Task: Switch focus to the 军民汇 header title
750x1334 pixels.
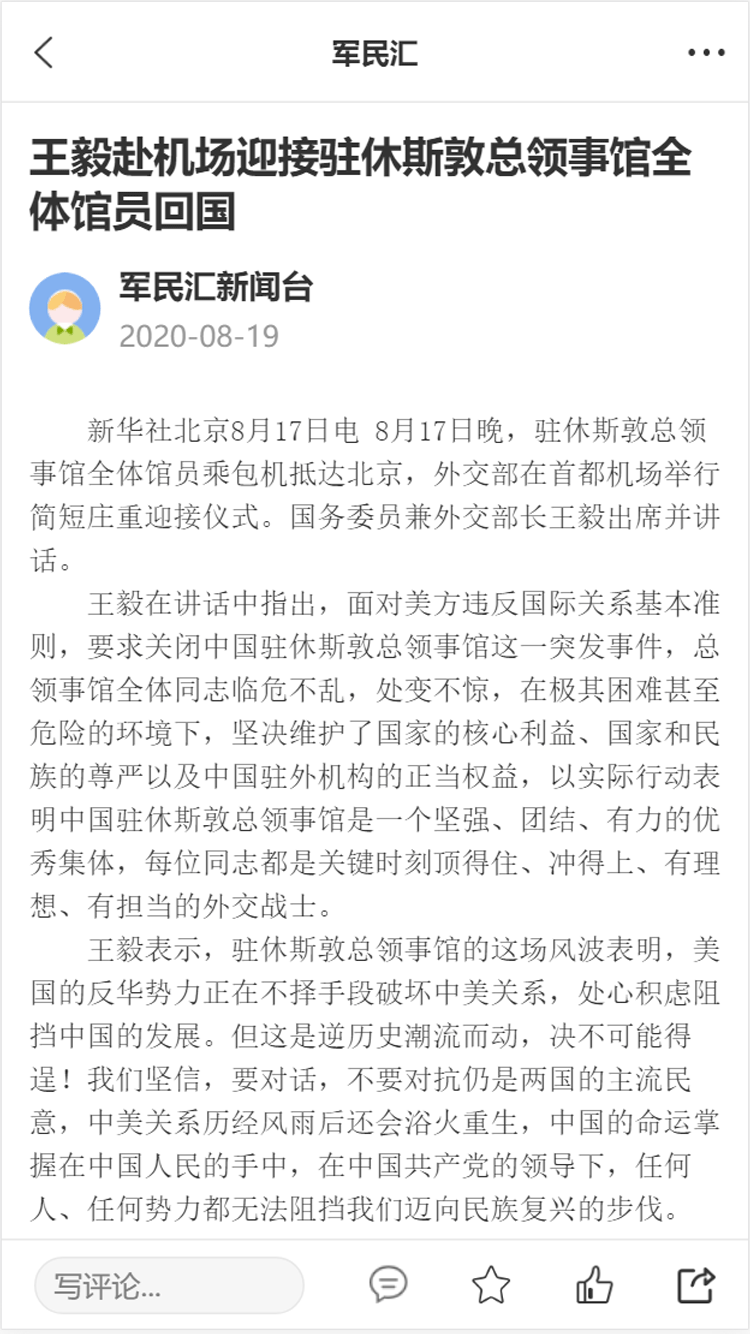Action: 375,52
